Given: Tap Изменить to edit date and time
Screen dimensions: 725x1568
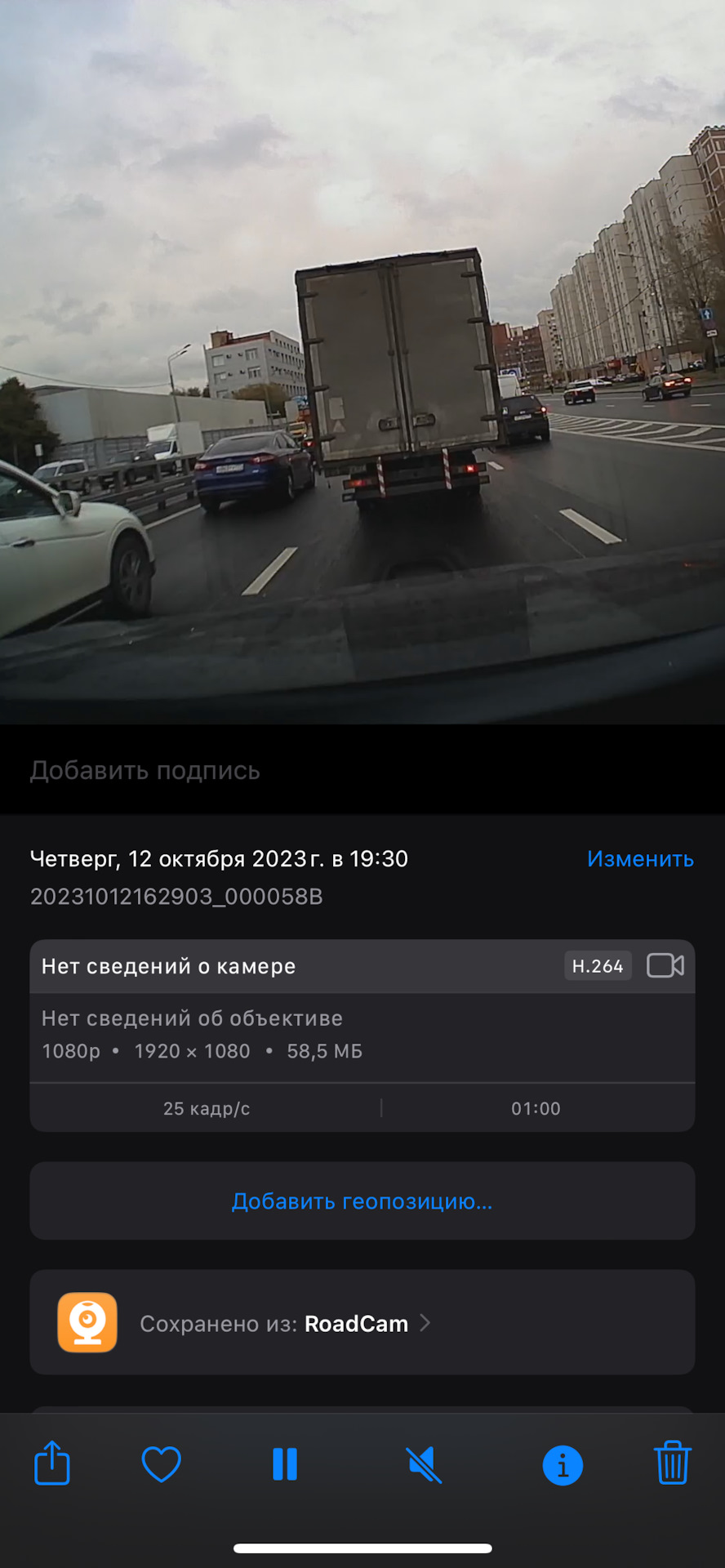Looking at the screenshot, I should pyautogui.click(x=639, y=858).
